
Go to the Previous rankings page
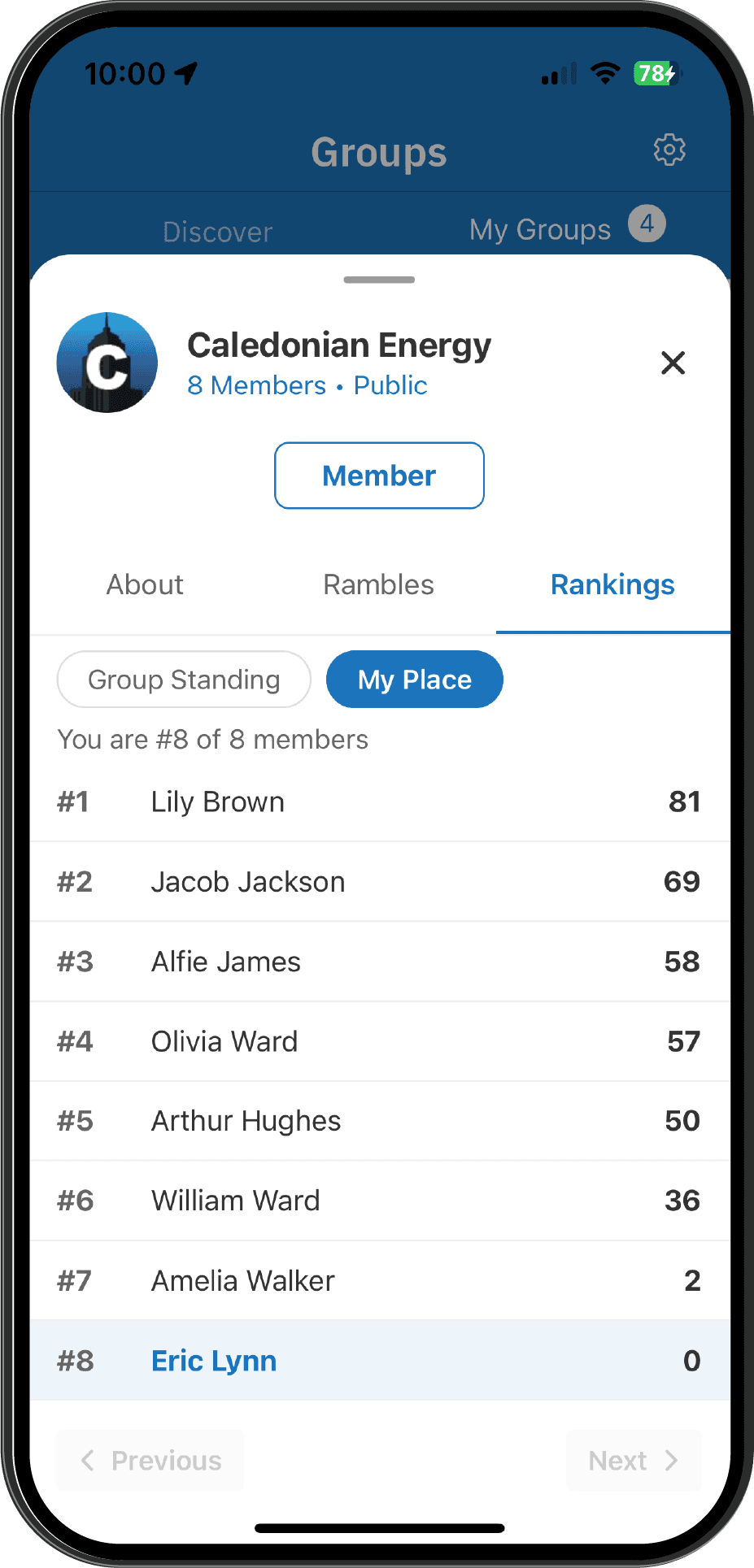point(150,1461)
